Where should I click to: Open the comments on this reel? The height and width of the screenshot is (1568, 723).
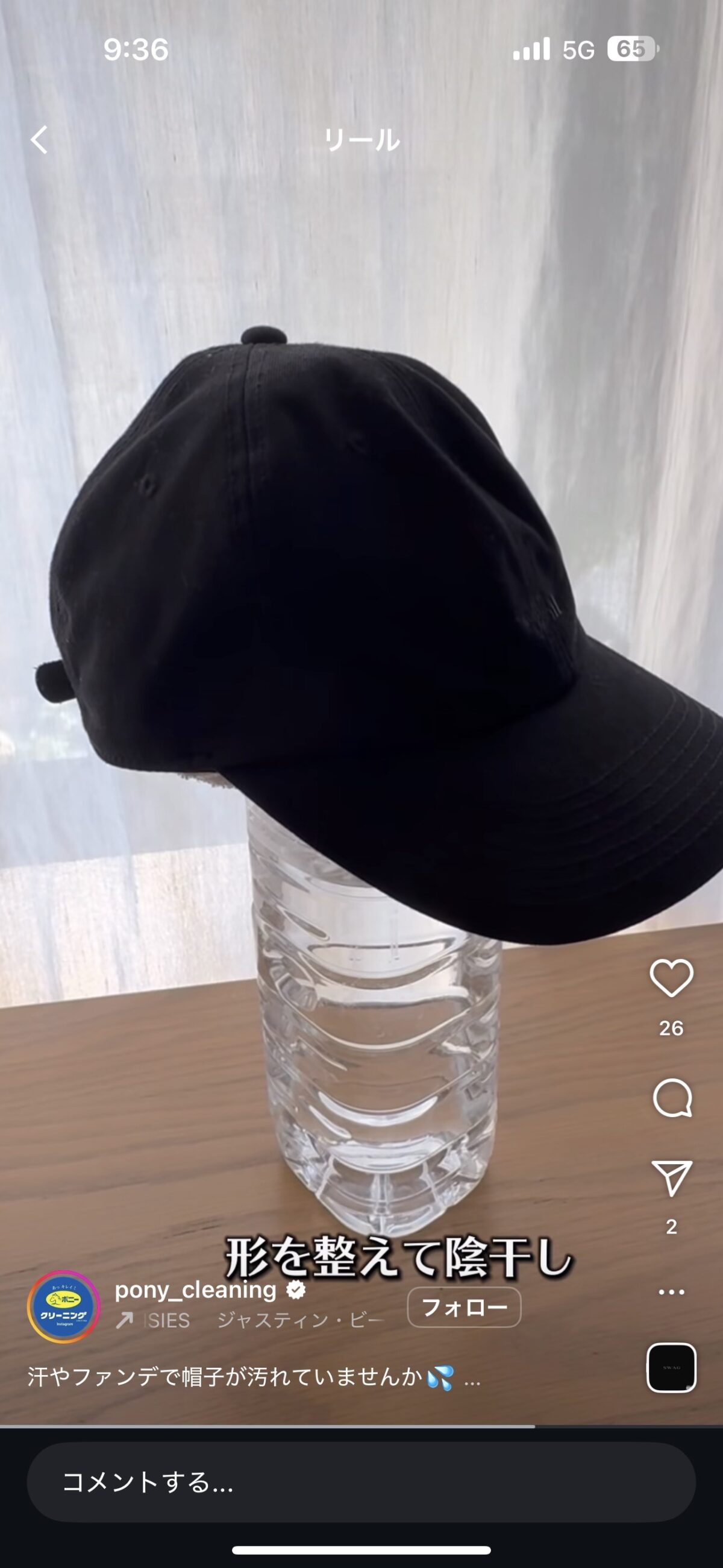(671, 1098)
